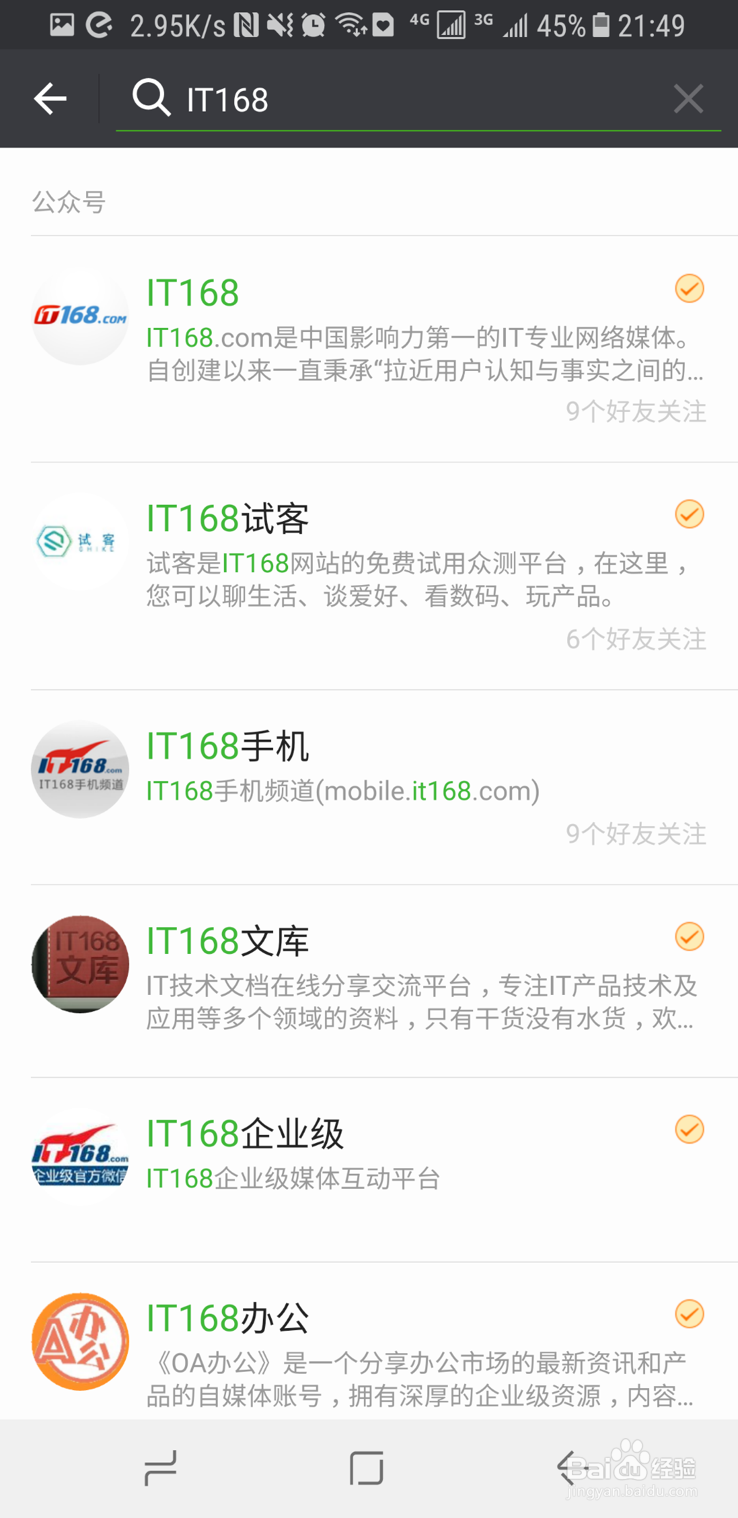Edit the IT168 search field
Image resolution: width=738 pixels, height=1518 pixels.
point(420,99)
